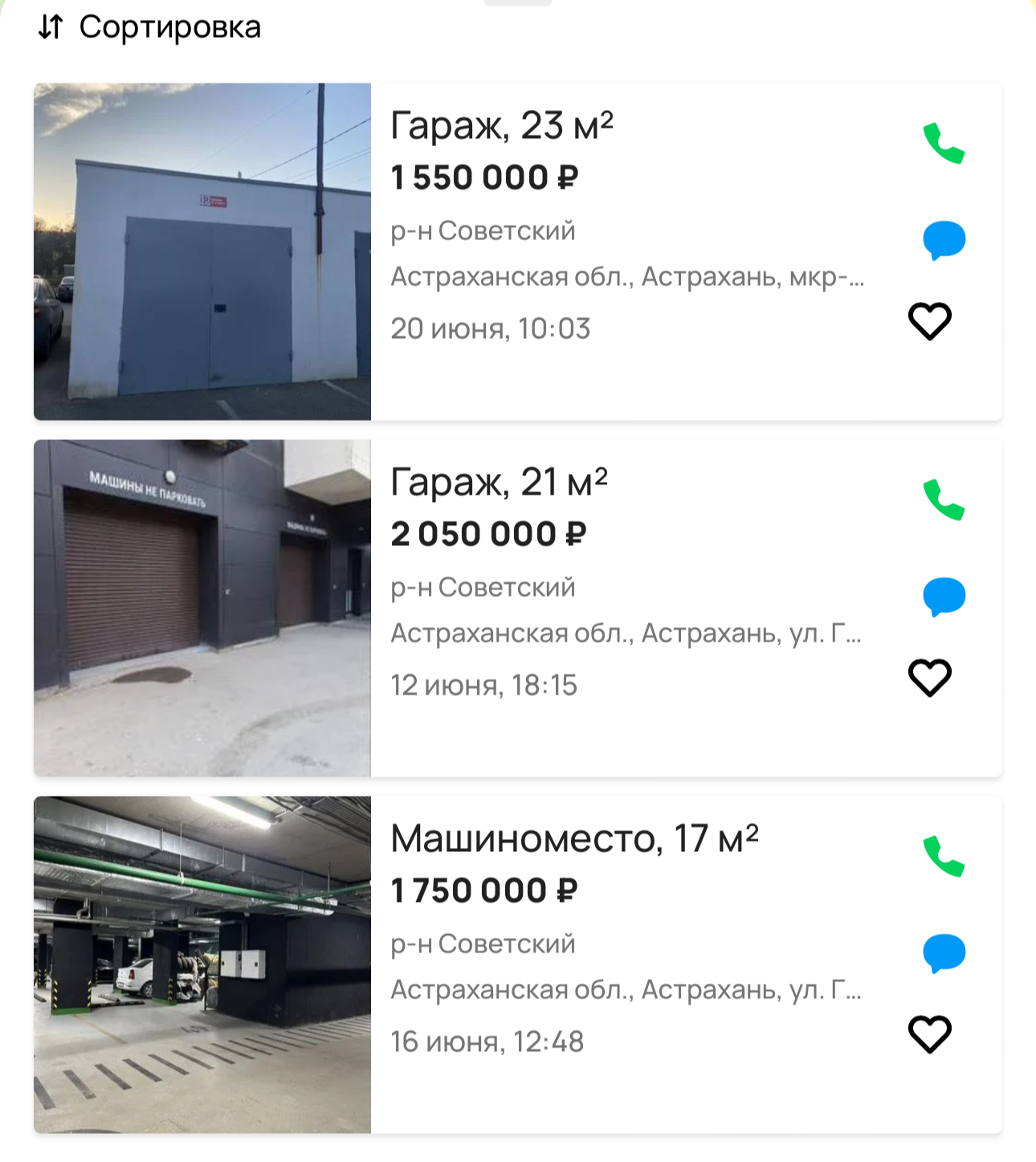Viewport: 1036px width, 1162px height.
Task: Message the seller of Гараж 21 м²
Action: point(944,597)
